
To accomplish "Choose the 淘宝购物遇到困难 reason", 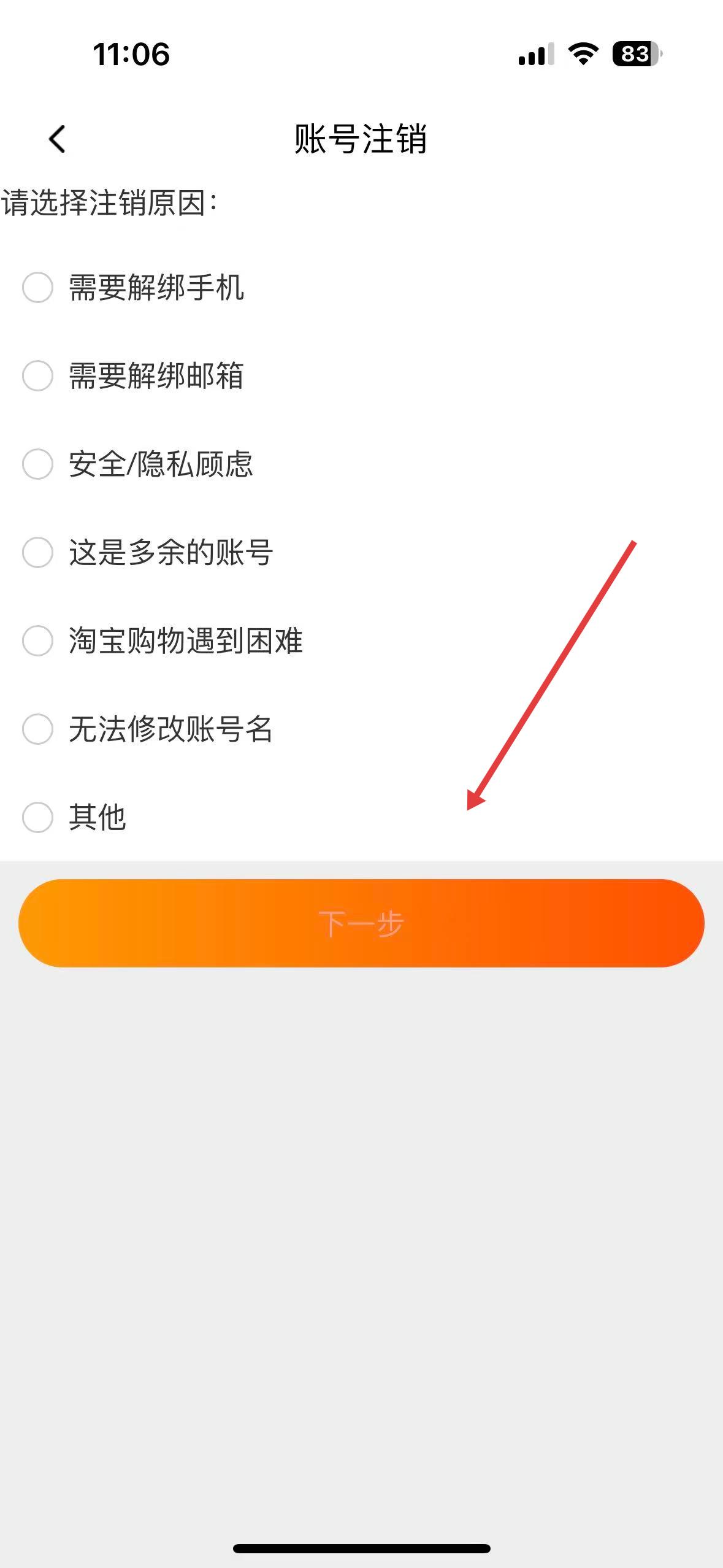I will tap(37, 640).
